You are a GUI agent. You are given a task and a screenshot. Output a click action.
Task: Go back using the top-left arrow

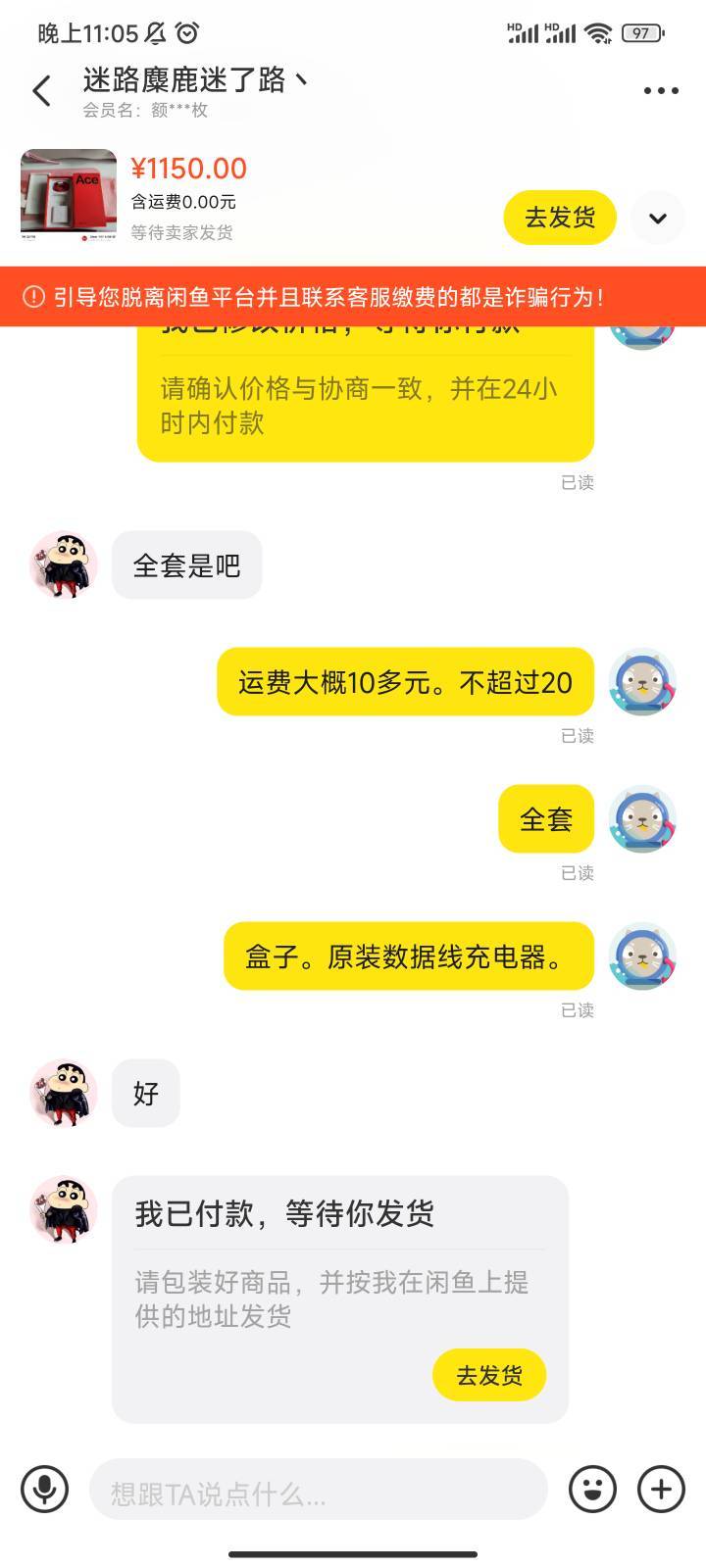pos(41,91)
